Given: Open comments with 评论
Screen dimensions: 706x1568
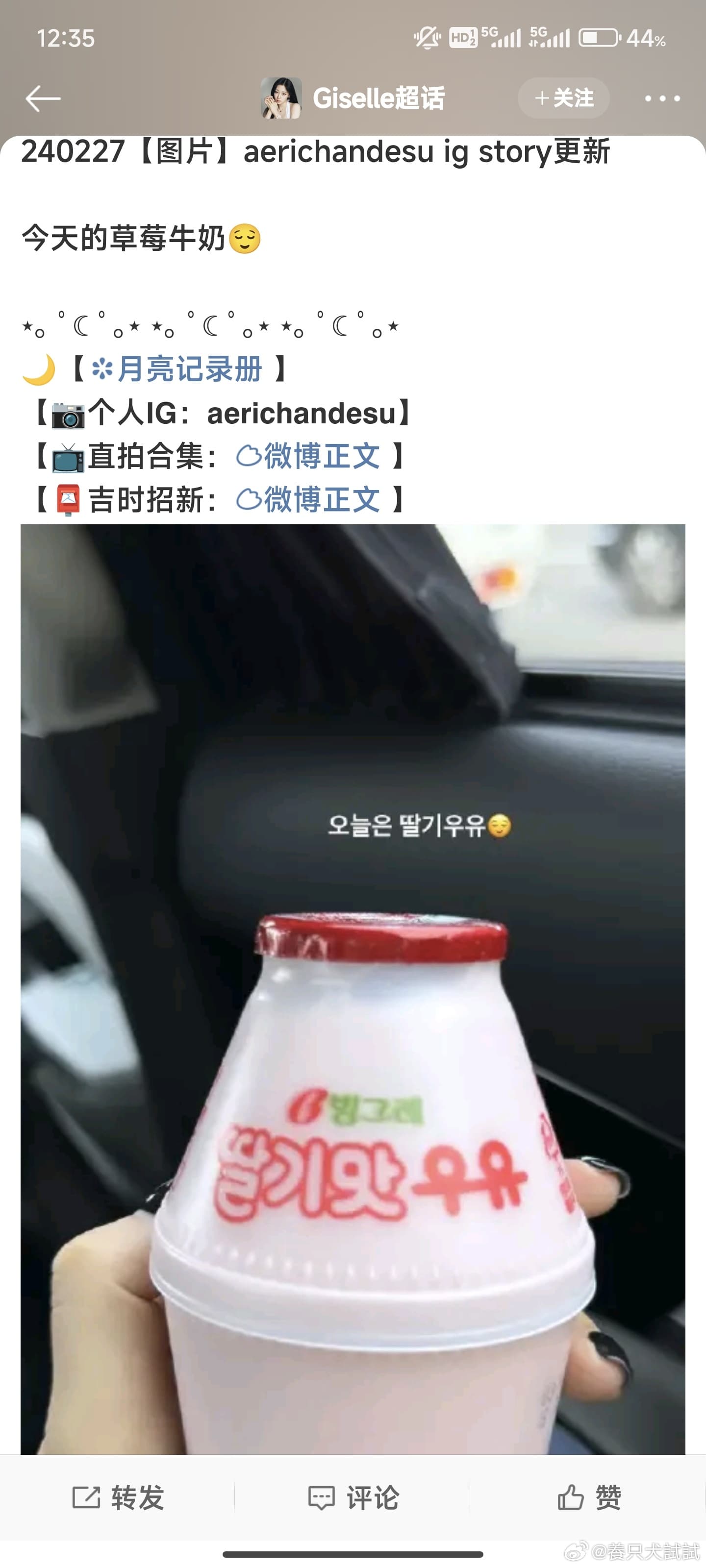Looking at the screenshot, I should [353, 1498].
